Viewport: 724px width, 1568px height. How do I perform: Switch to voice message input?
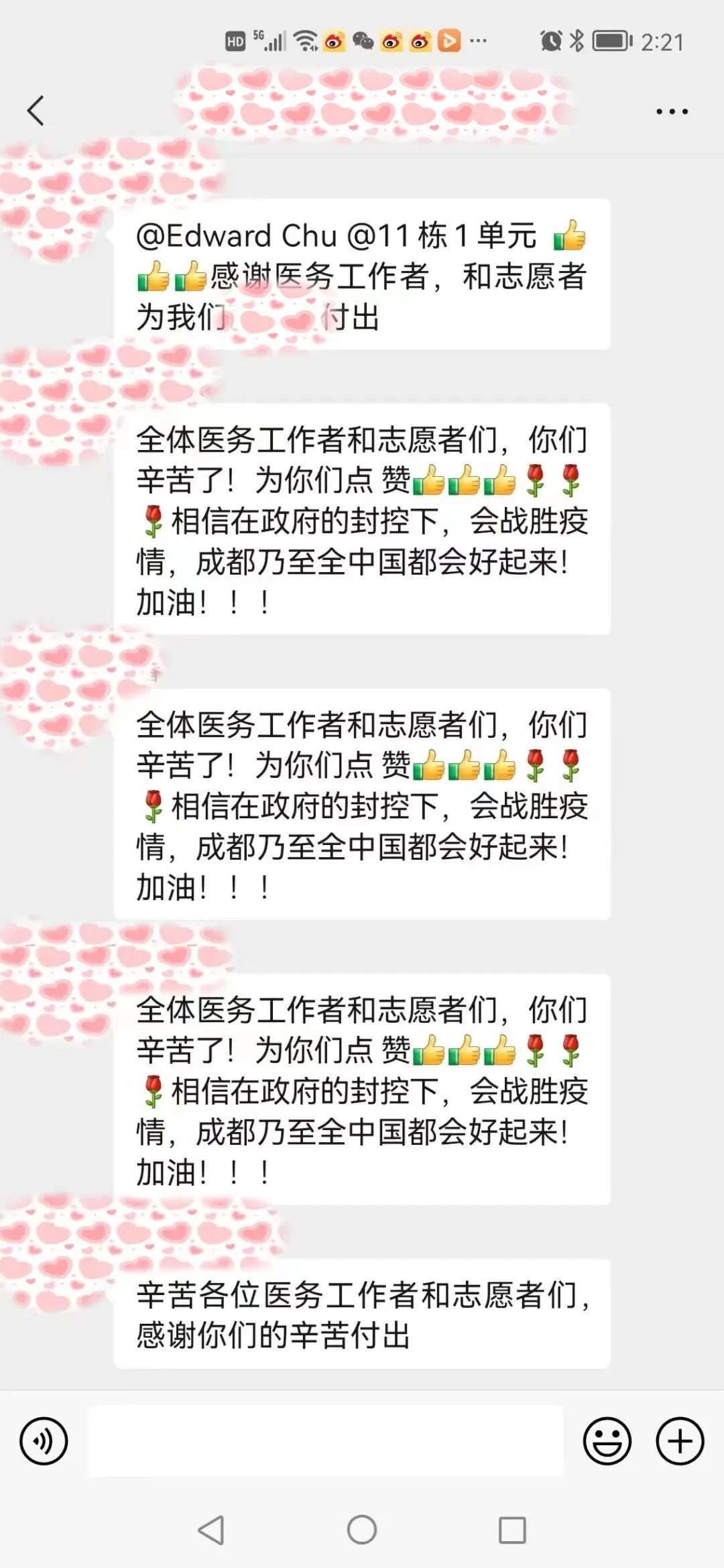point(44,1441)
